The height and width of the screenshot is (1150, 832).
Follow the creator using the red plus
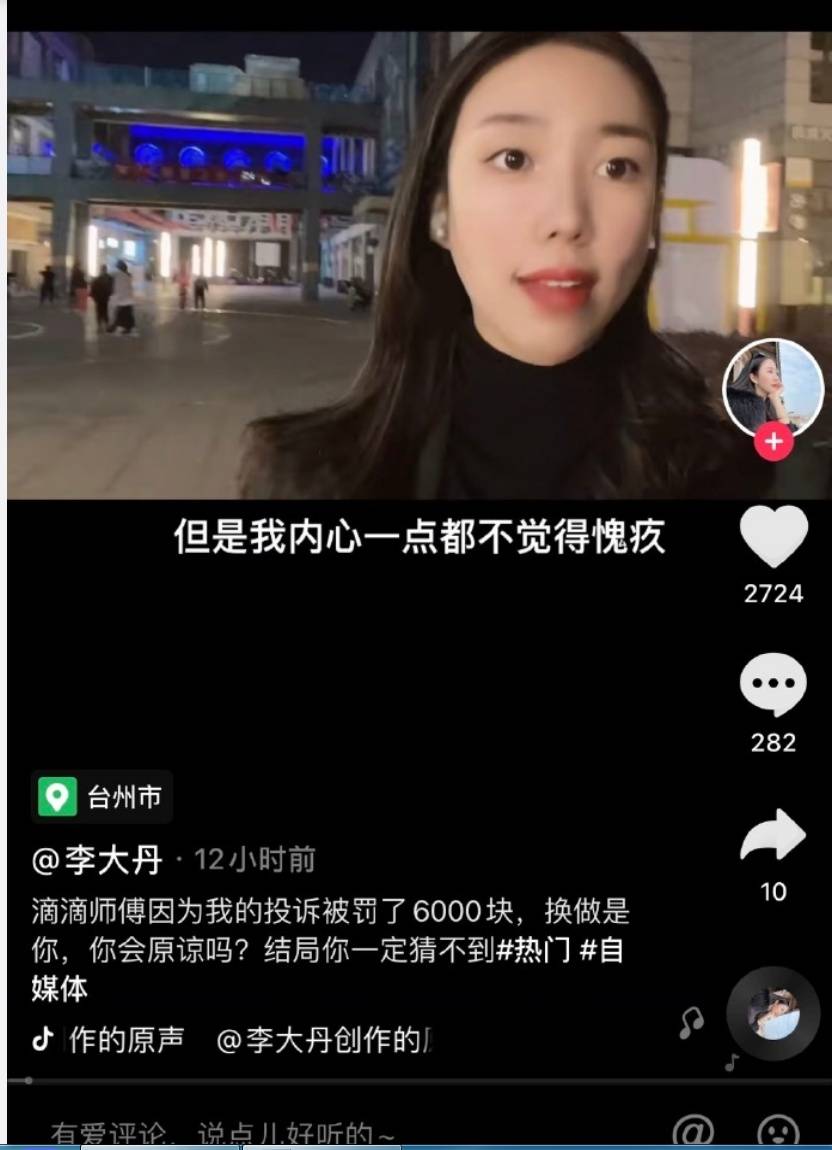point(773,441)
